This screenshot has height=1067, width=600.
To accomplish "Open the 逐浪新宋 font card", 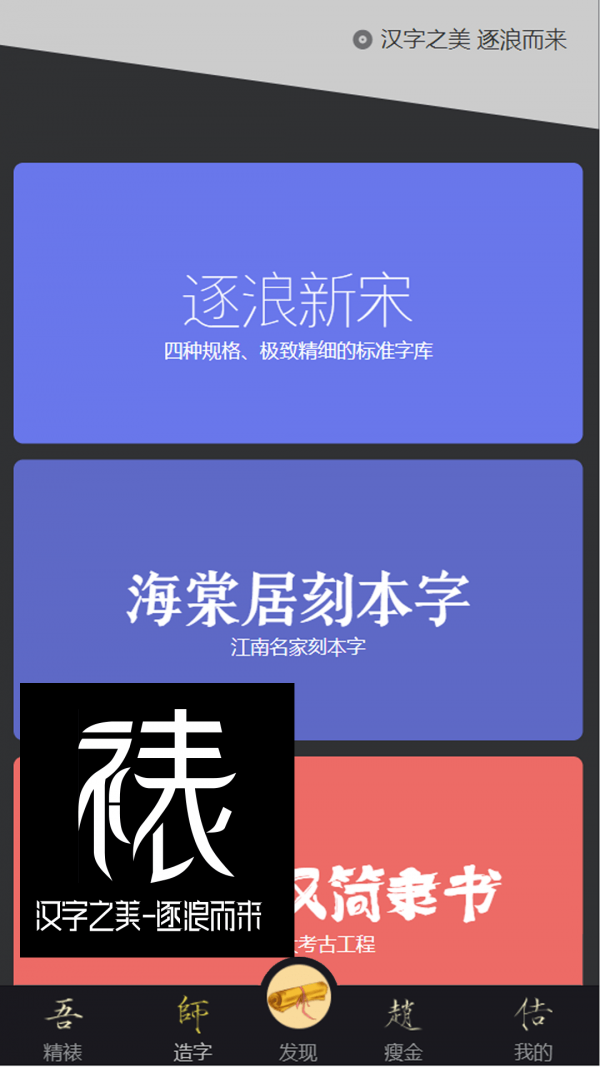I will tap(298, 303).
